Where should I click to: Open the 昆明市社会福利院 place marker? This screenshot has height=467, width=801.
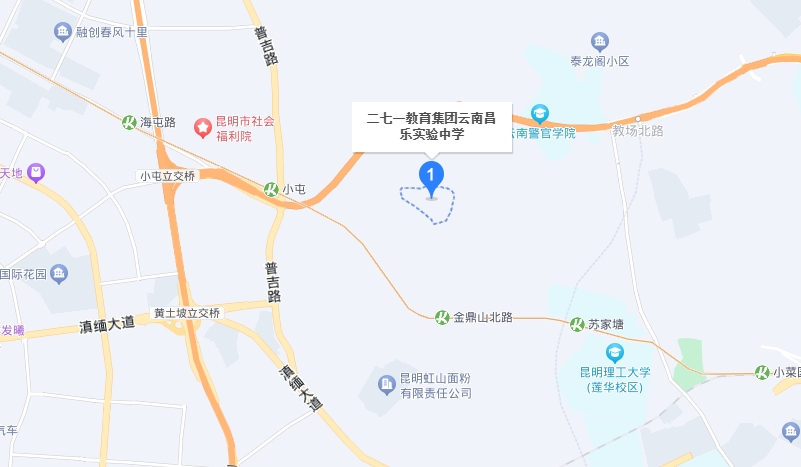[x=203, y=127]
